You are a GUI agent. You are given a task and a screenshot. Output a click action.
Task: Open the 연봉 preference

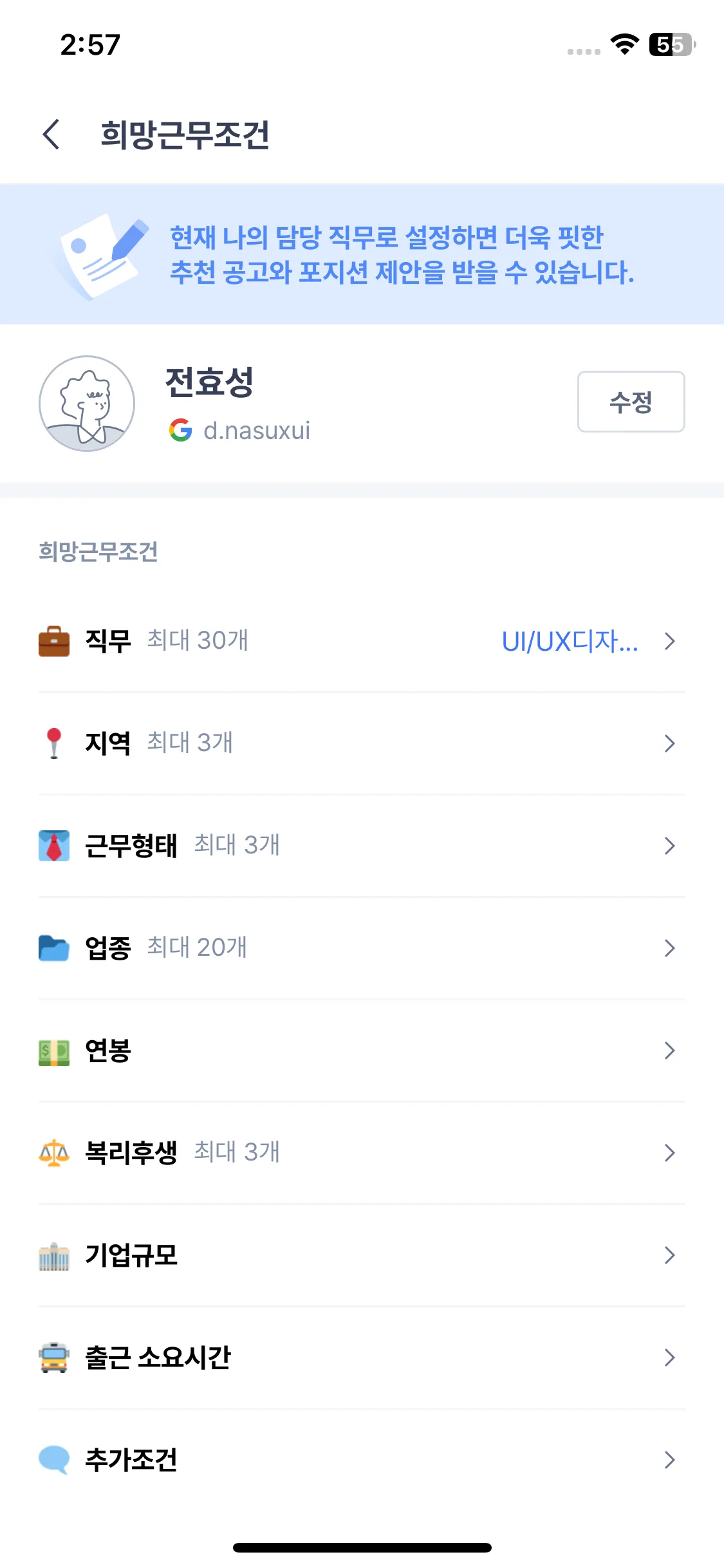362,1050
